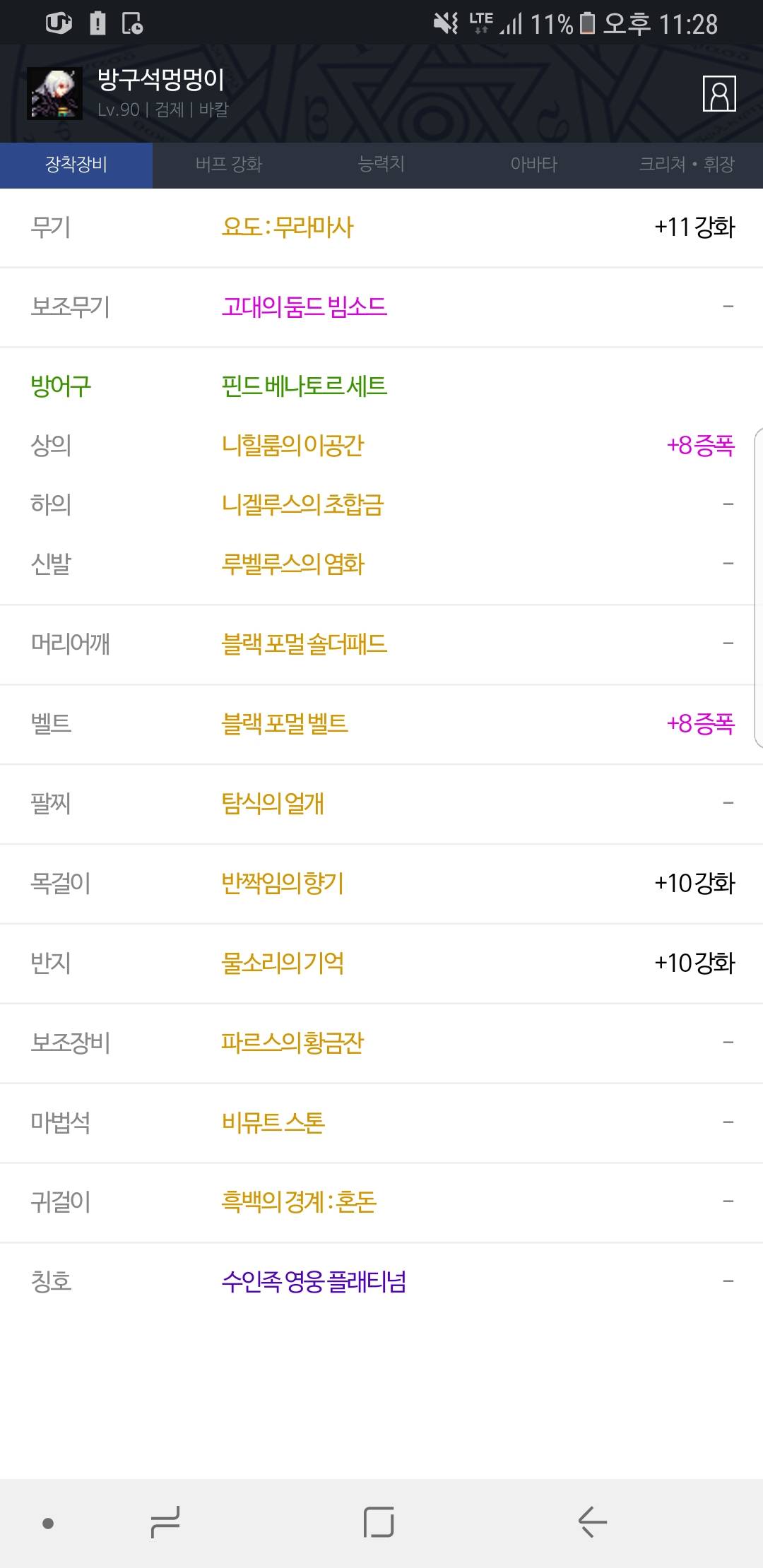Switch to the 버프 강화 tab
Screen dimensions: 763x1568
229,165
